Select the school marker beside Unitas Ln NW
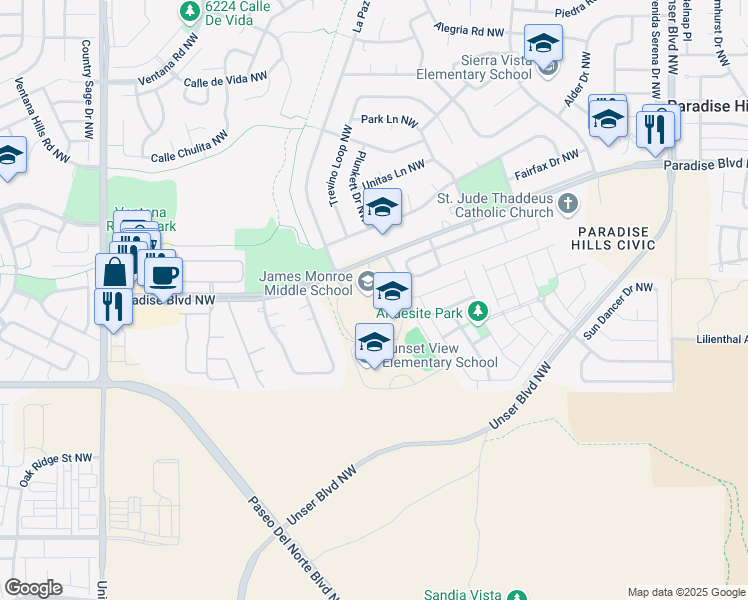This screenshot has width=748, height=600. [381, 208]
